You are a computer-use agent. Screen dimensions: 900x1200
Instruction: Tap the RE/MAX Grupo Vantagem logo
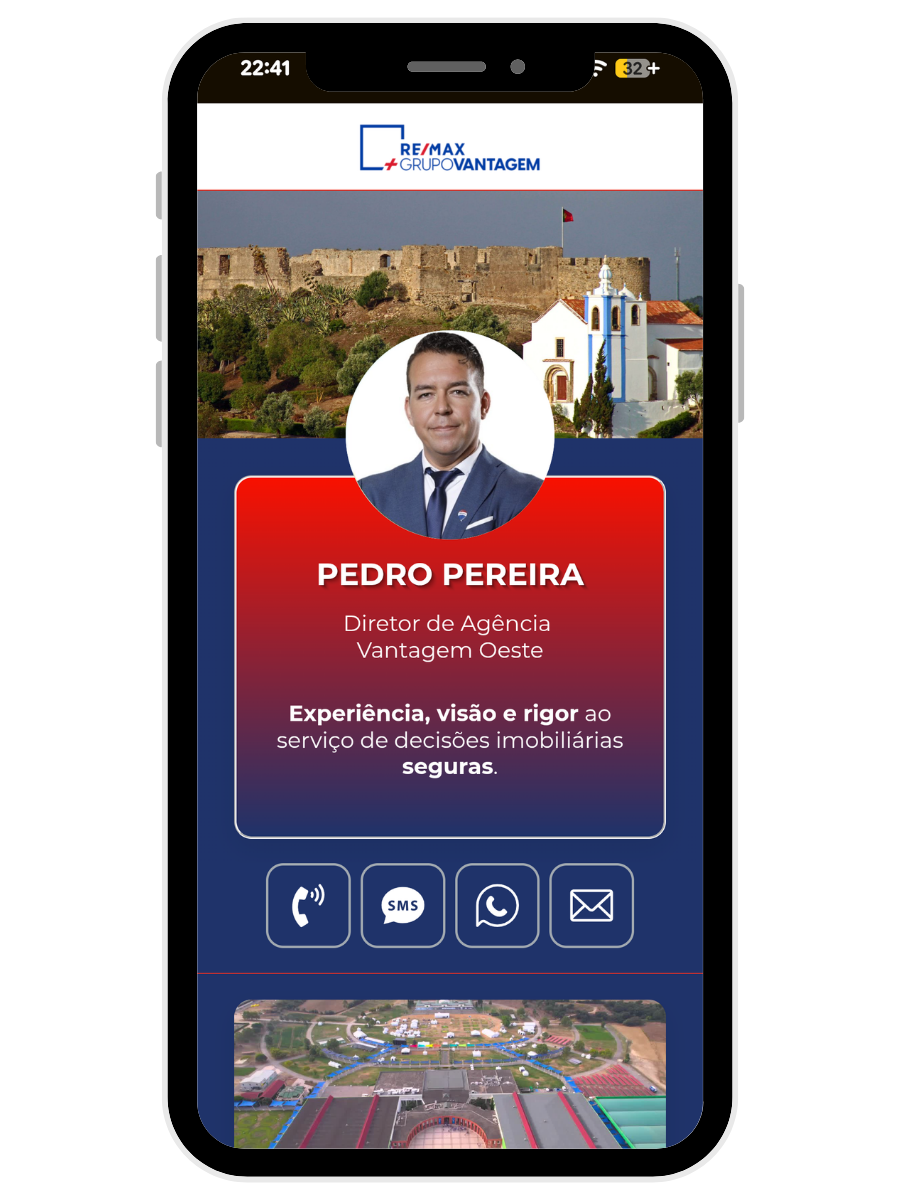pos(449,148)
